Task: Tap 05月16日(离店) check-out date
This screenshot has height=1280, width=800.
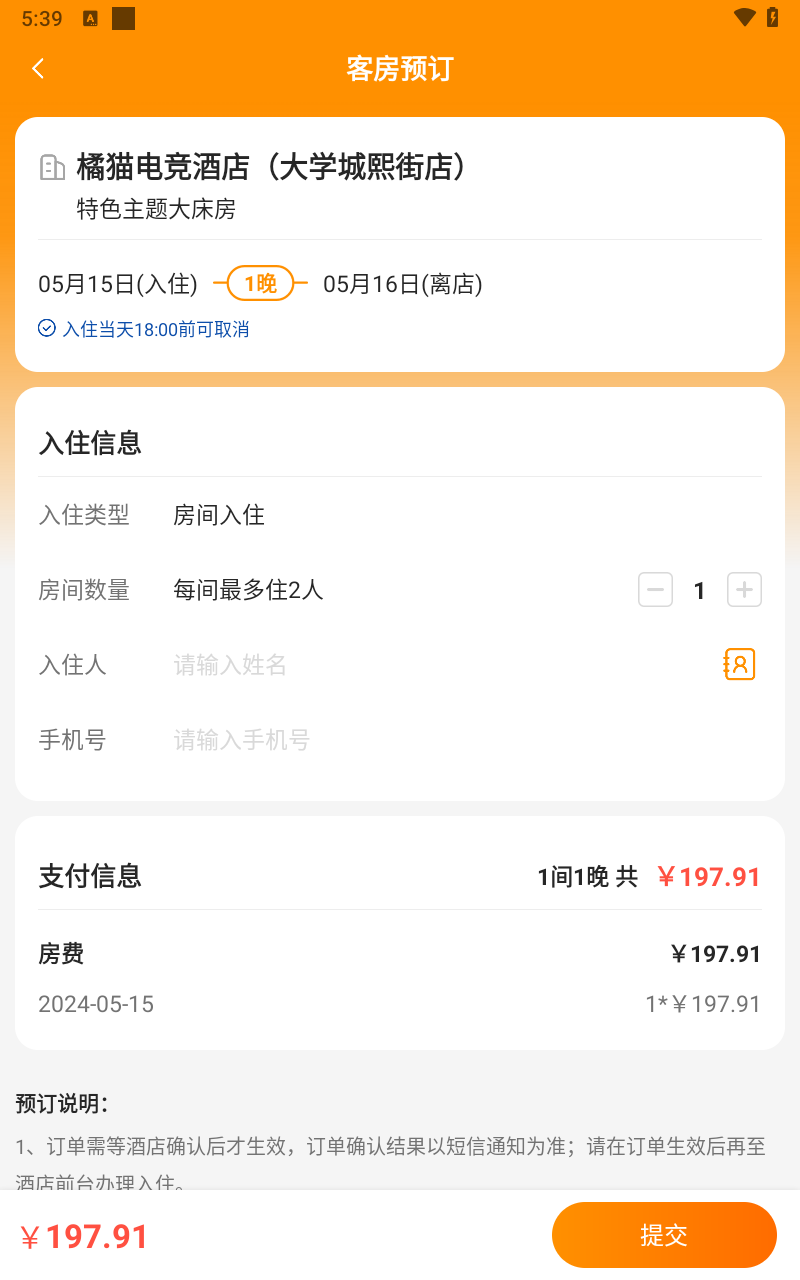Action: [402, 284]
